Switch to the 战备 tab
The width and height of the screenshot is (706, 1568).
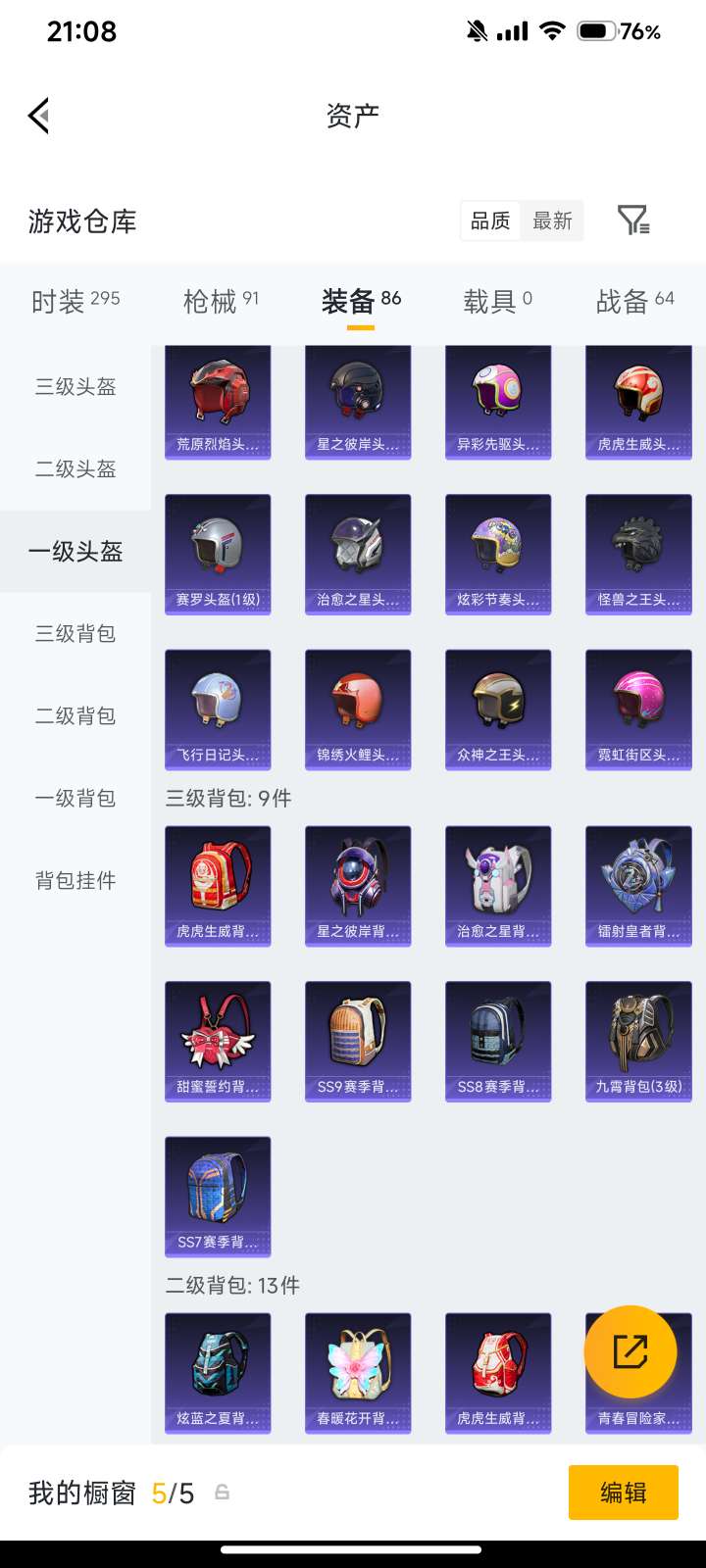[x=634, y=301]
